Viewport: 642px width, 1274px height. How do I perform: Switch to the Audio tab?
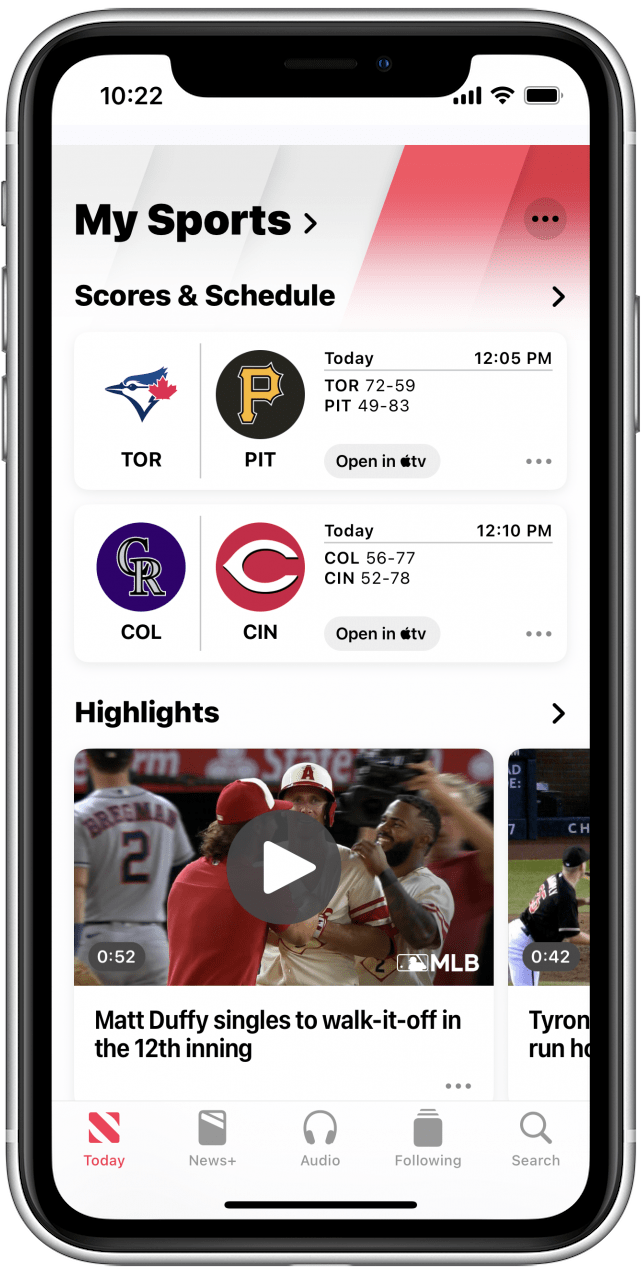point(320,1139)
